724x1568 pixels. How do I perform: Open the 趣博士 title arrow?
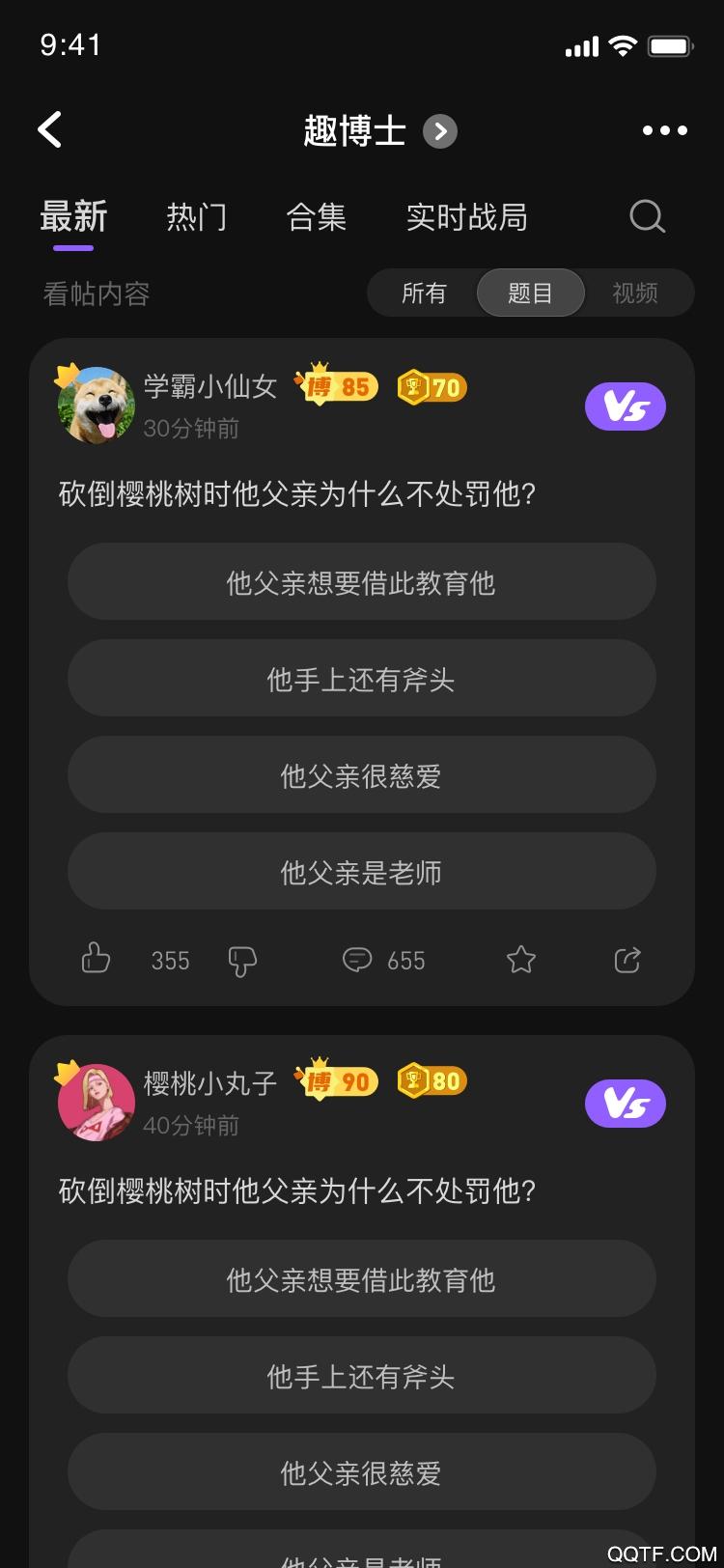[440, 130]
